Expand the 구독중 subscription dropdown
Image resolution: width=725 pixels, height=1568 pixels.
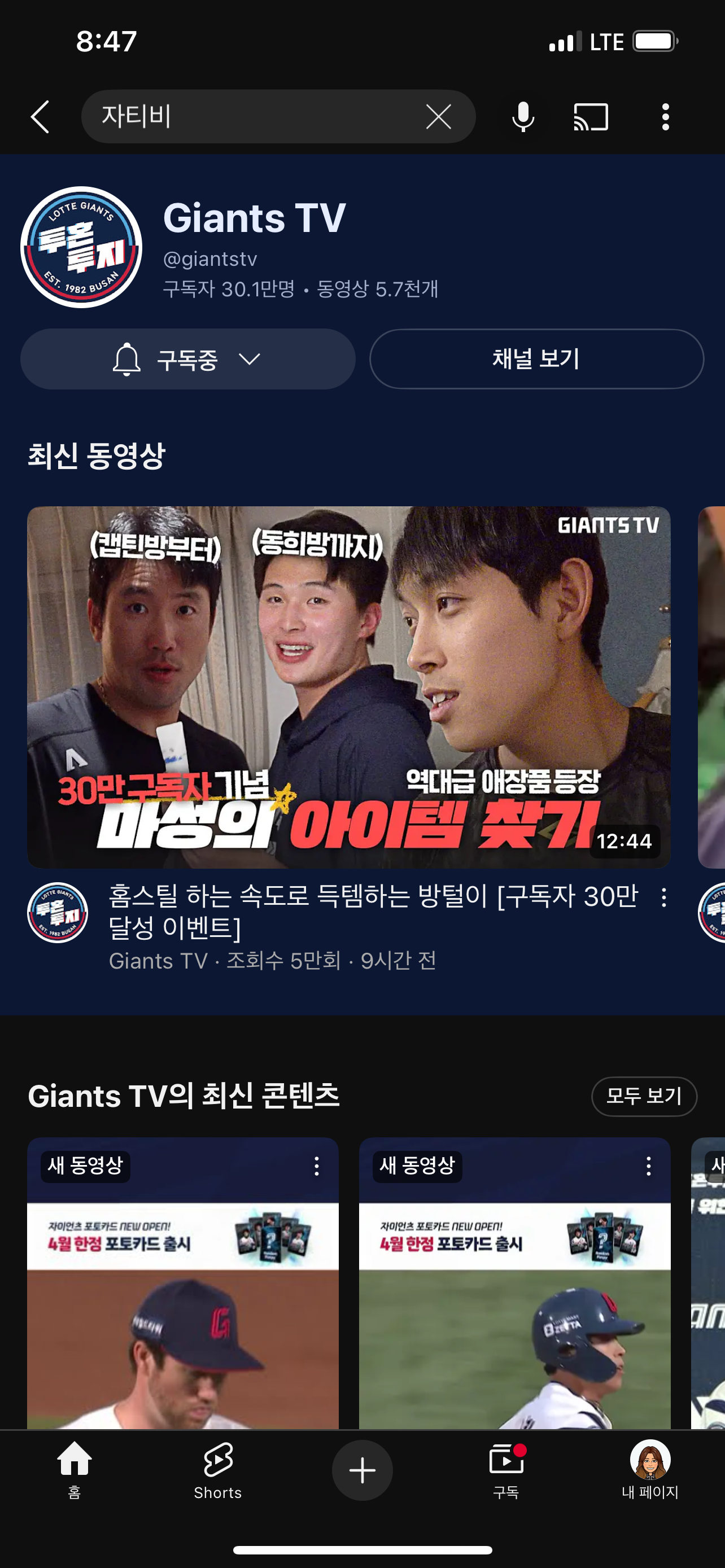point(187,359)
